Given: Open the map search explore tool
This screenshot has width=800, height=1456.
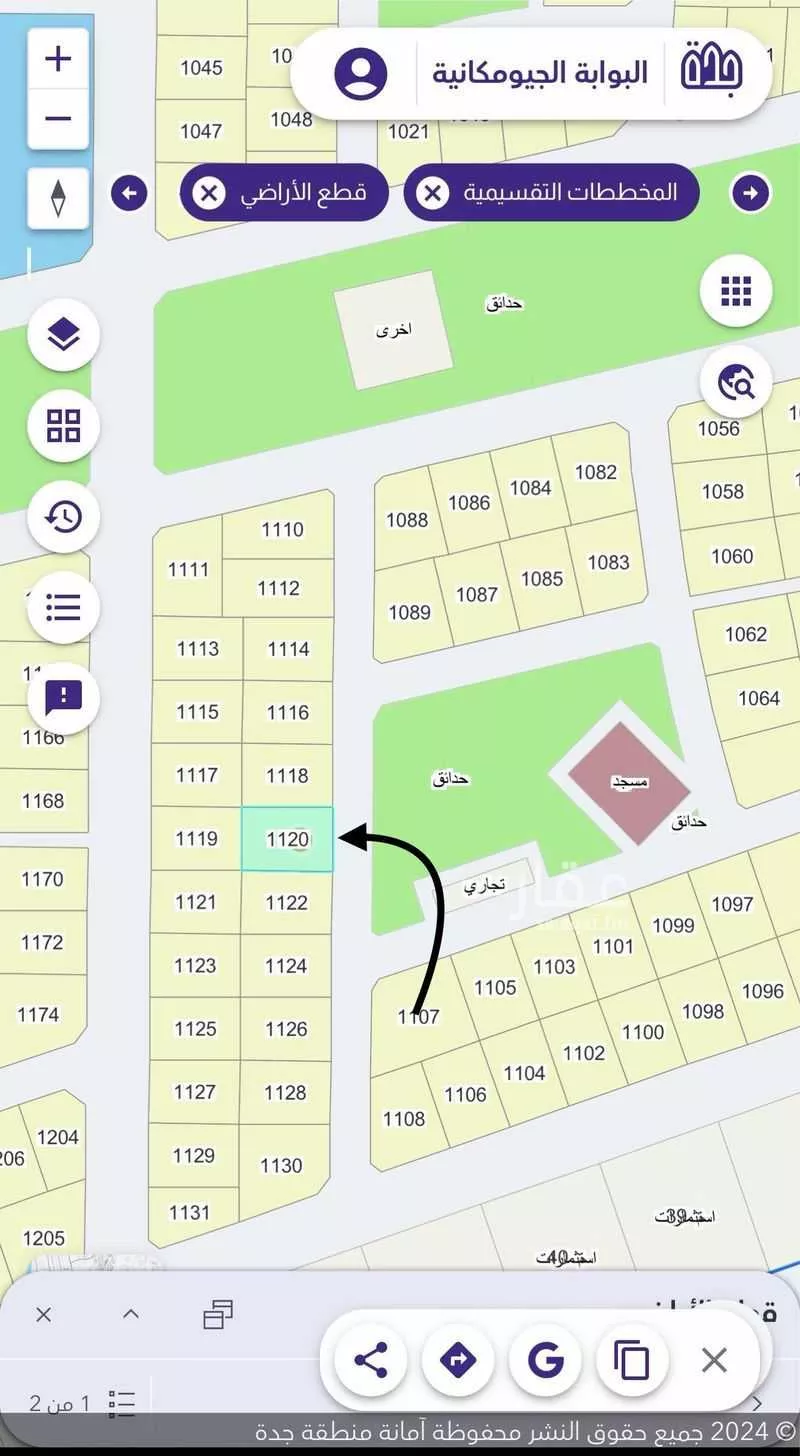Looking at the screenshot, I should (x=737, y=381).
